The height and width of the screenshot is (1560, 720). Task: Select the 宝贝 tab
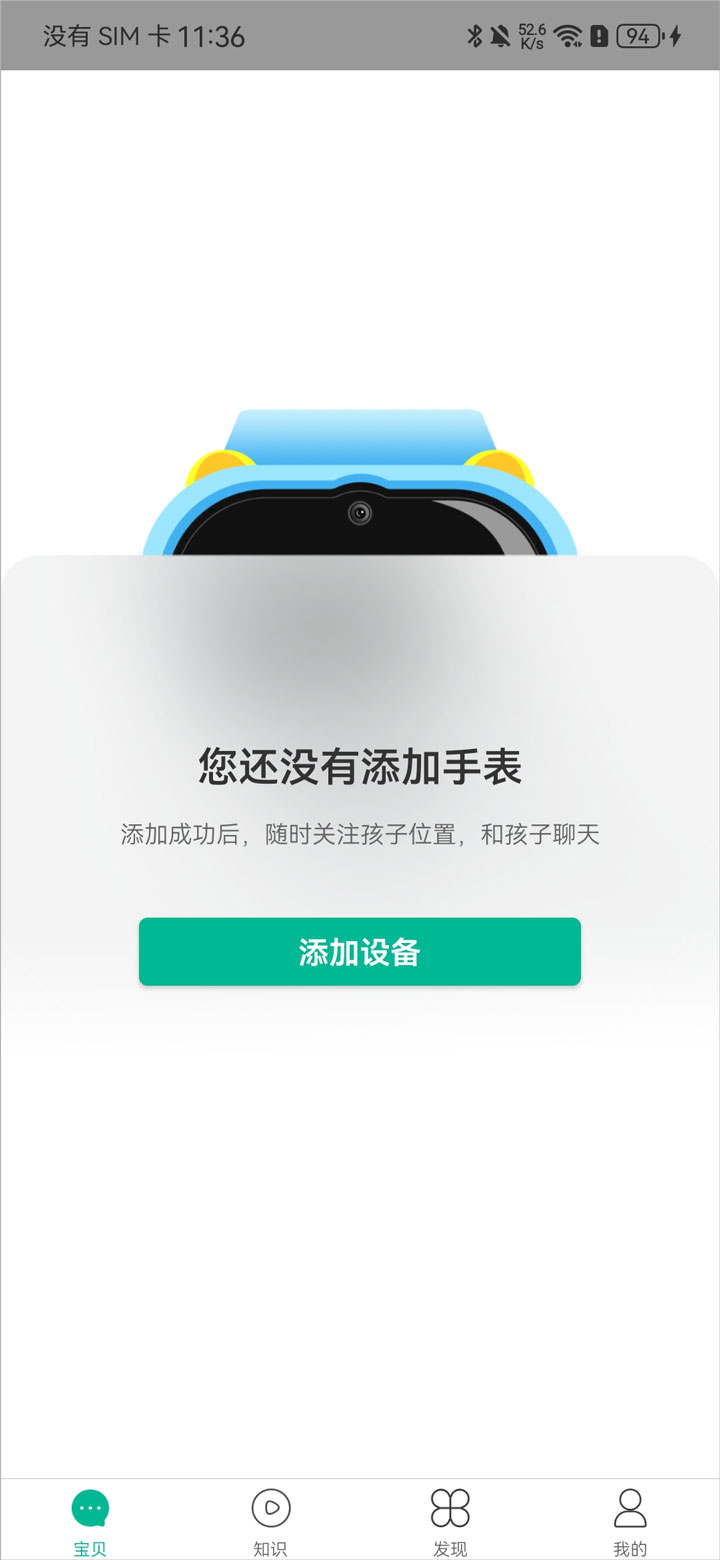pos(90,1520)
